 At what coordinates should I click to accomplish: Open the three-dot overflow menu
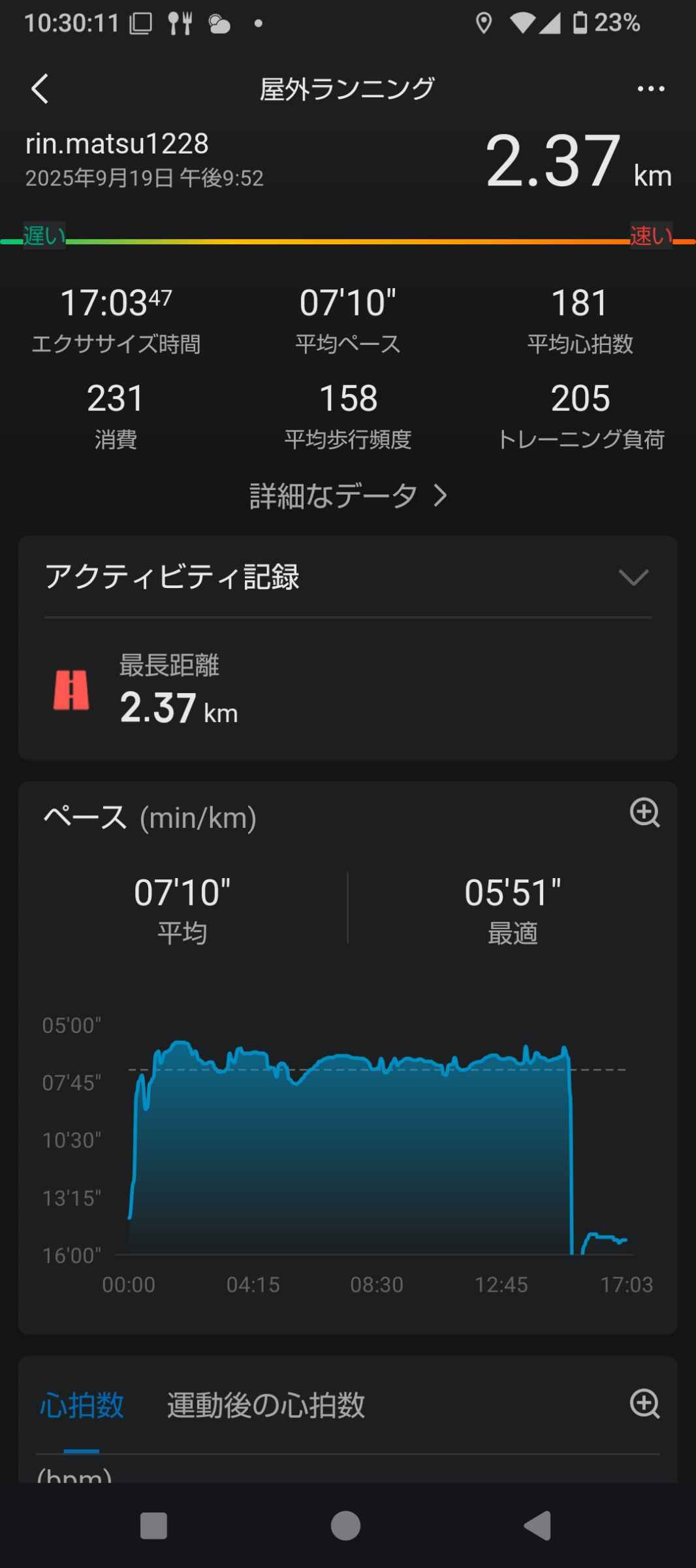[x=650, y=89]
